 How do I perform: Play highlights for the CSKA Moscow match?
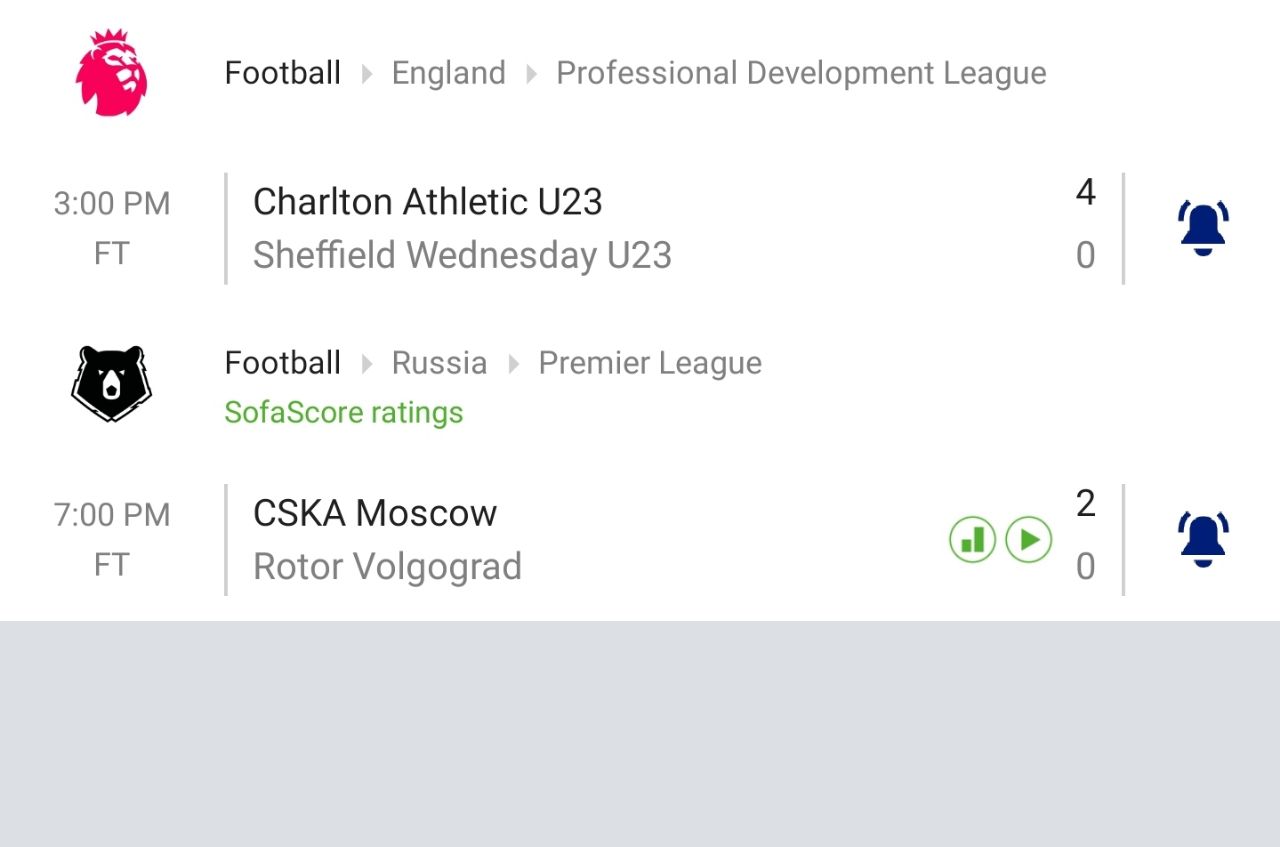coord(1029,540)
